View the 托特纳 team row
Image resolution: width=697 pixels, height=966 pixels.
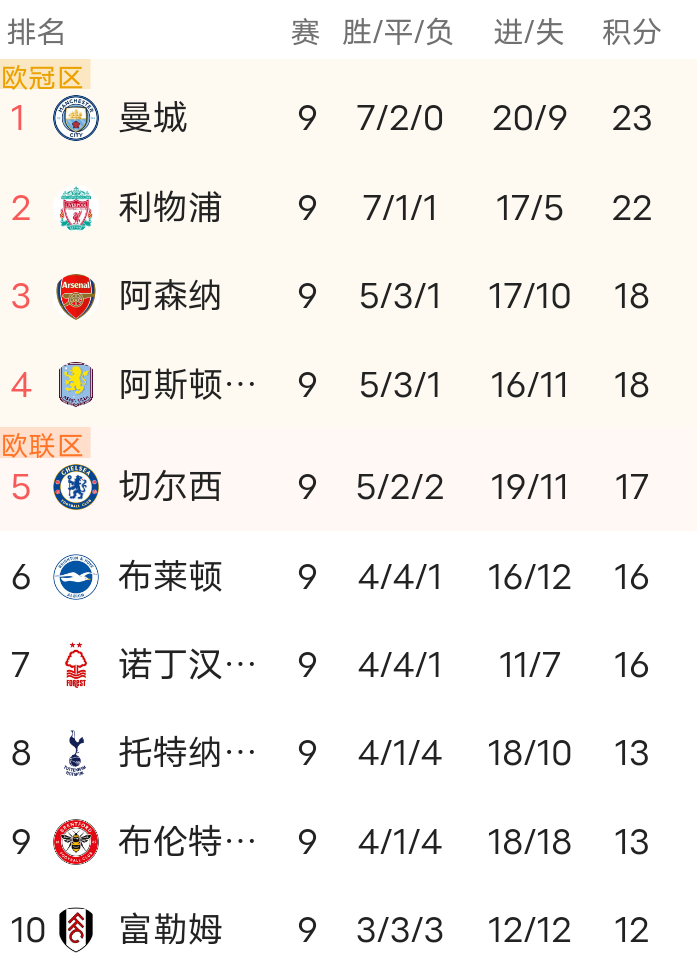click(188, 753)
